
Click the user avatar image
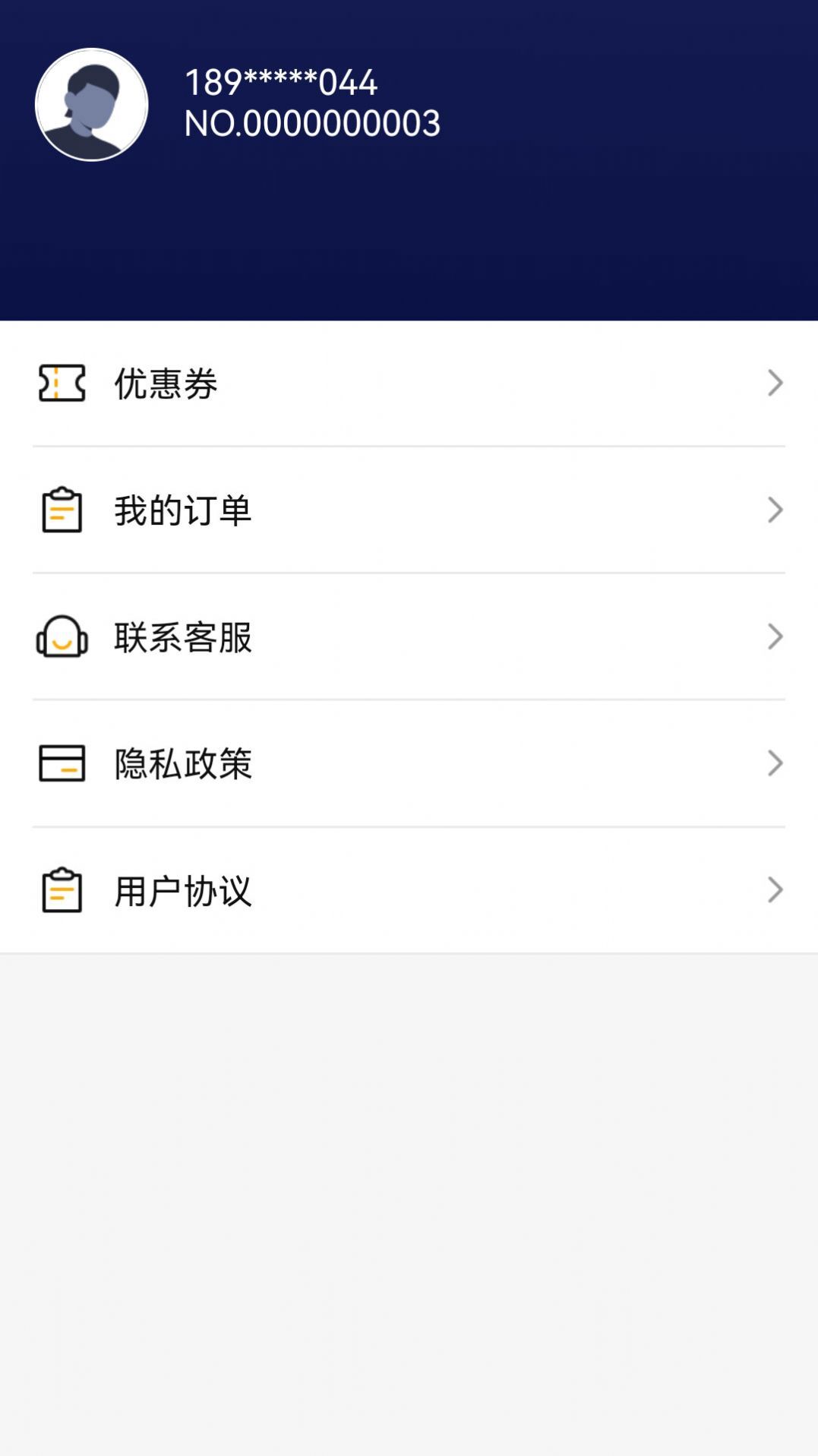click(90, 106)
